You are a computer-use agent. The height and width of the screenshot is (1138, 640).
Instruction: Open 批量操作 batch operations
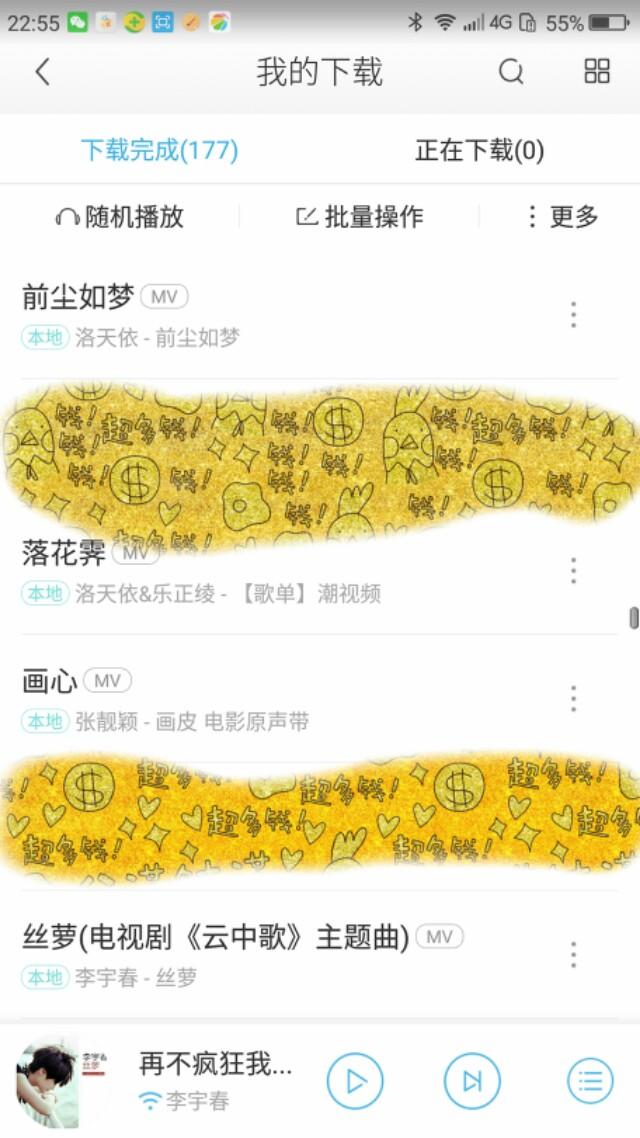pyautogui.click(x=359, y=216)
